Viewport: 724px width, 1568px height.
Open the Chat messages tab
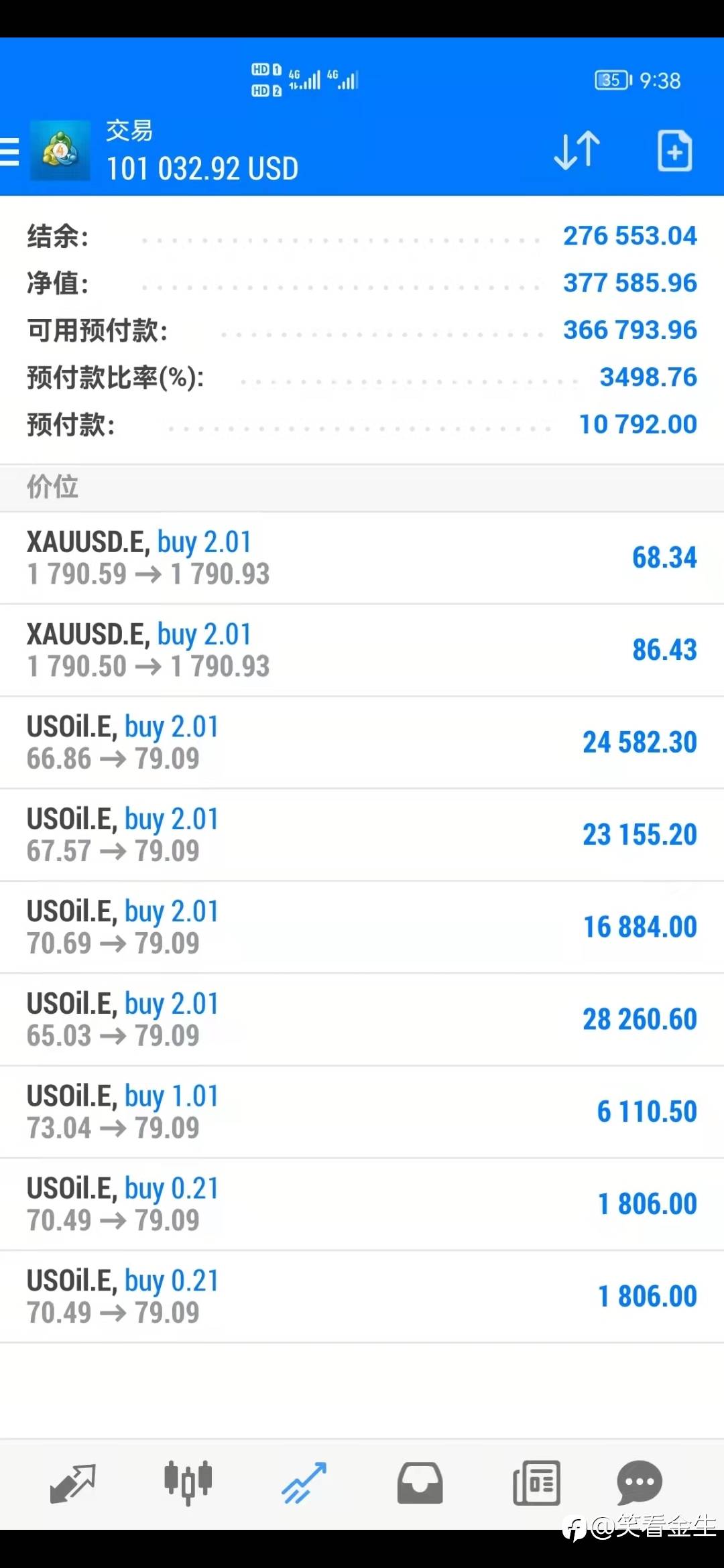click(x=640, y=1482)
